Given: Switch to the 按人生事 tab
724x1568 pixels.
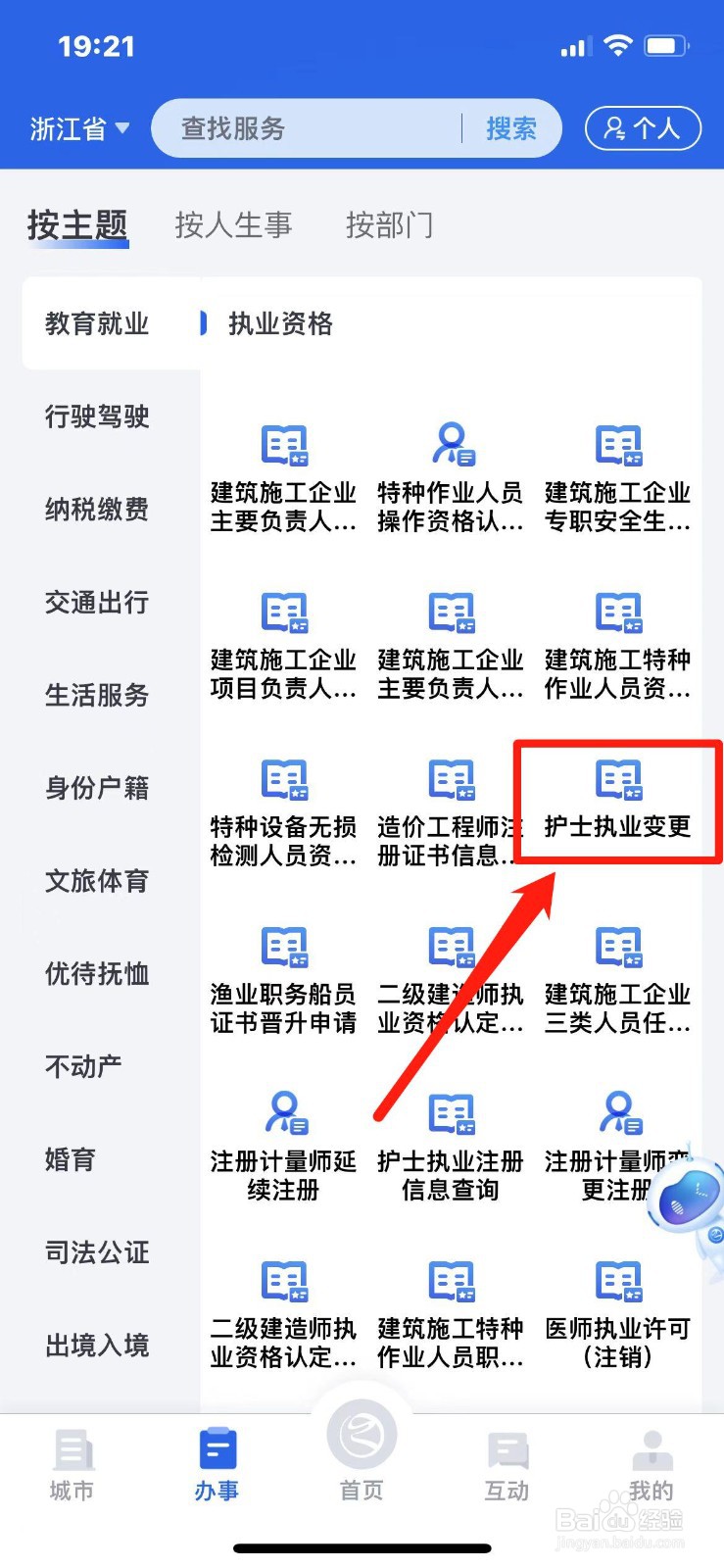Looking at the screenshot, I should [234, 225].
